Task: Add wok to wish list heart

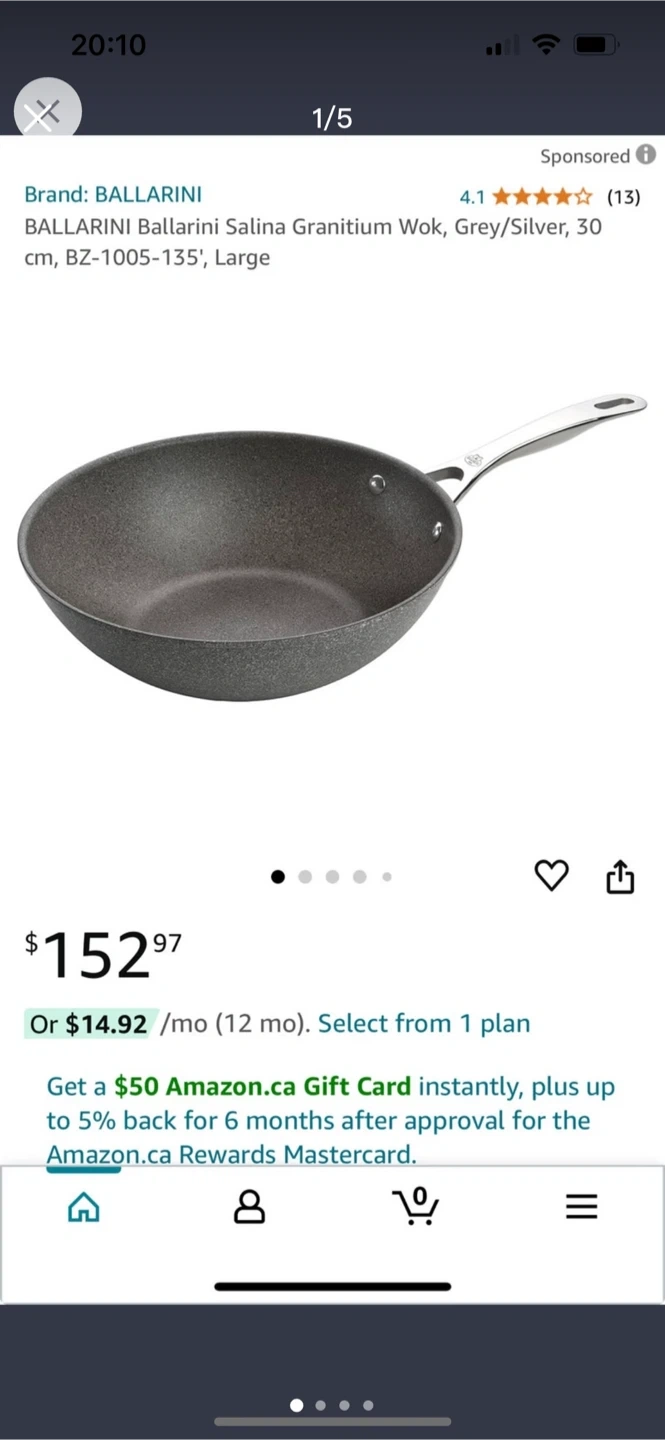Action: click(x=551, y=876)
